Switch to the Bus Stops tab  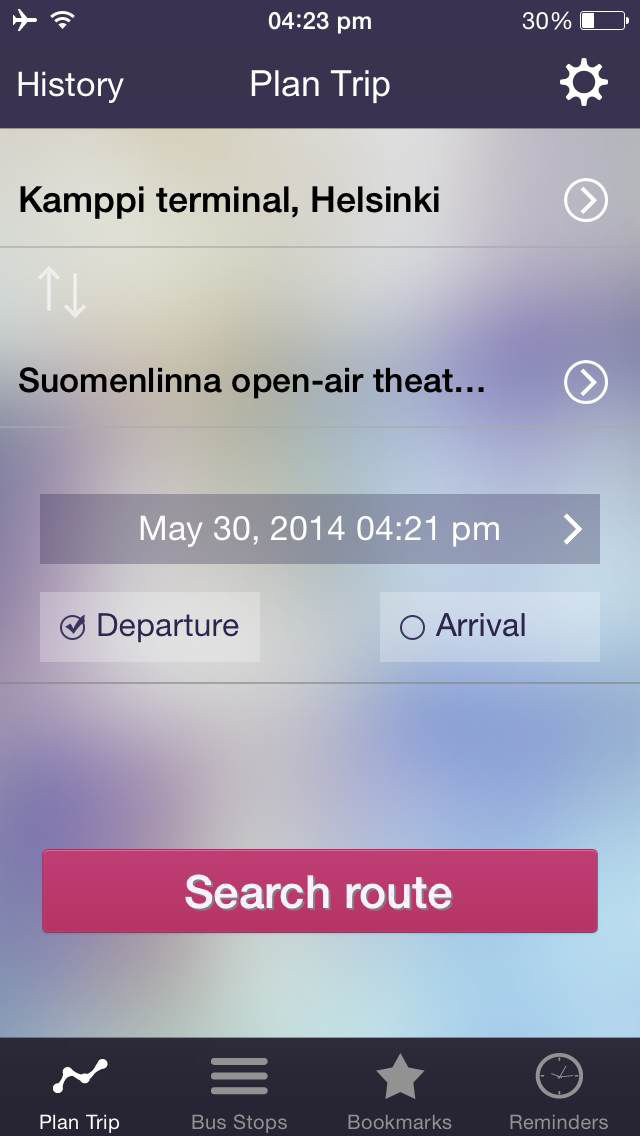[x=239, y=1090]
